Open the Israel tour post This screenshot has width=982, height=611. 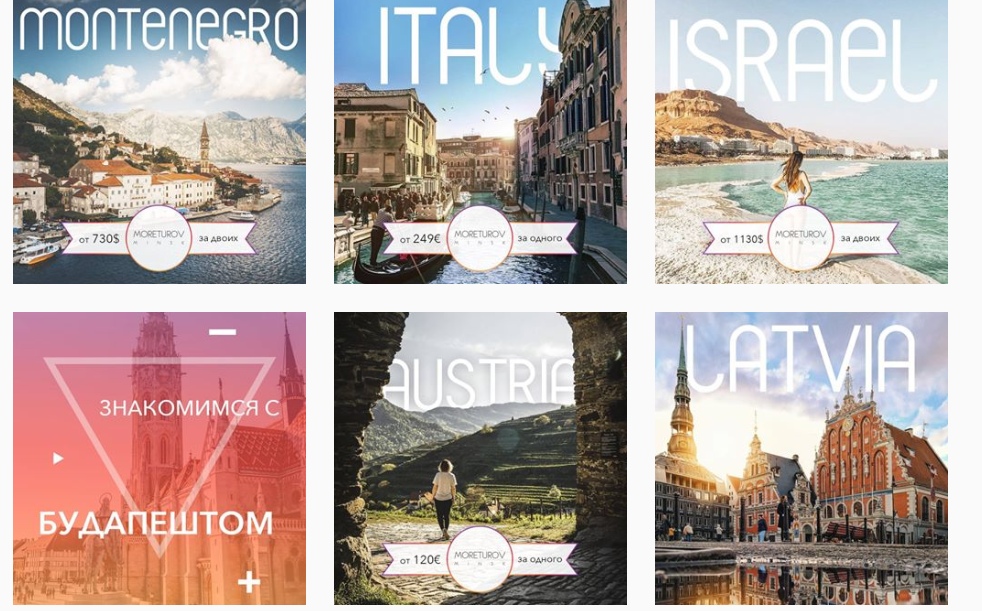tap(801, 142)
